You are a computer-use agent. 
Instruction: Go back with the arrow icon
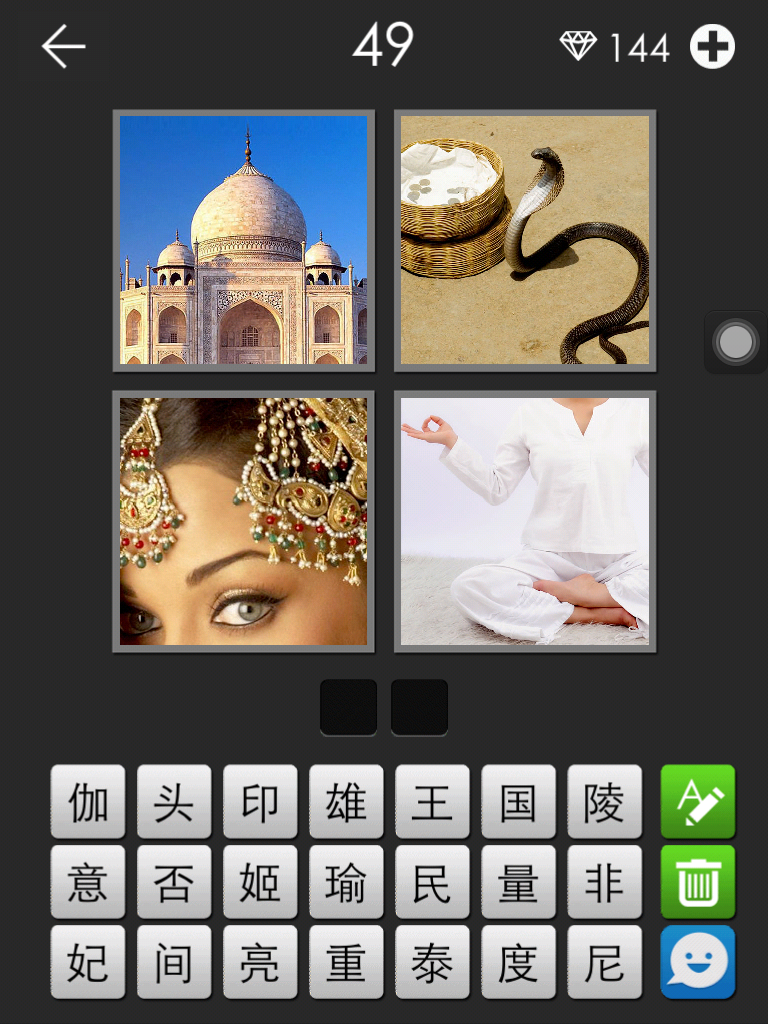tap(63, 47)
